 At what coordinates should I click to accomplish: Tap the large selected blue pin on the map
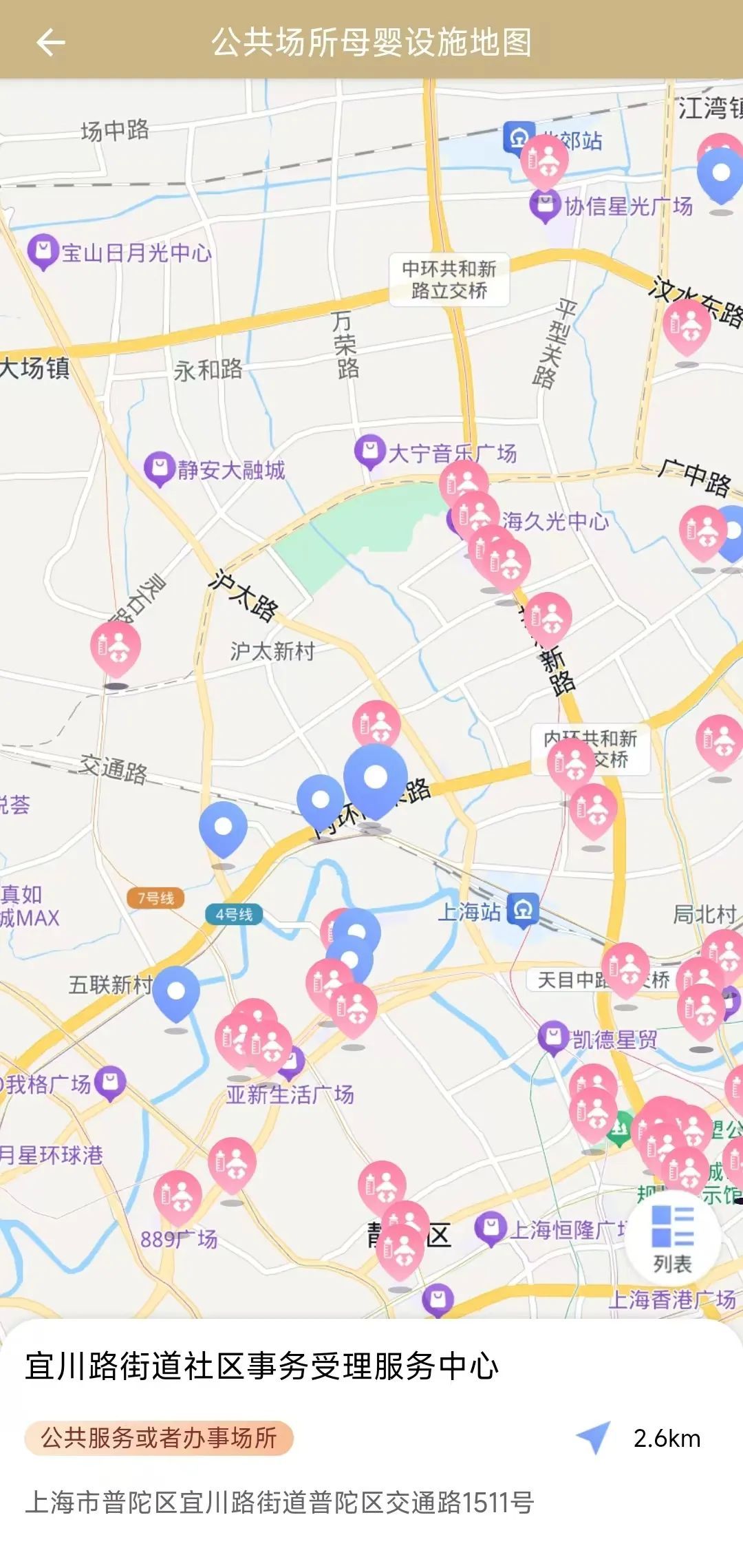[x=375, y=778]
